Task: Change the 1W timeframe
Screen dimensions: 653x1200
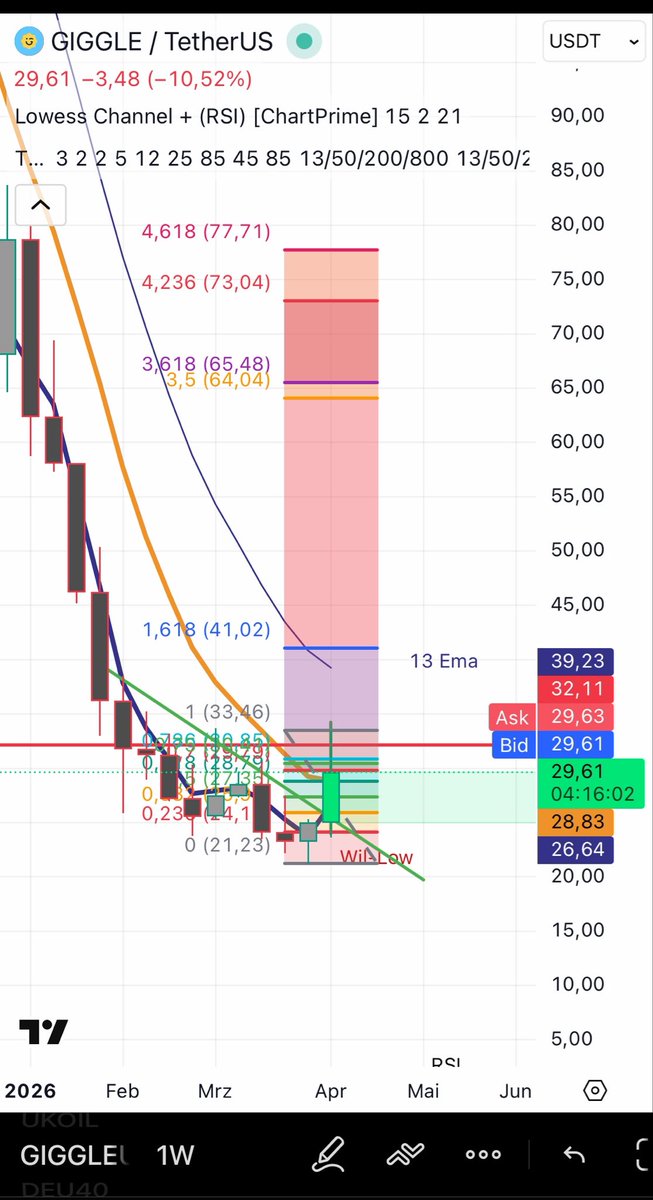Action: click(x=175, y=1156)
